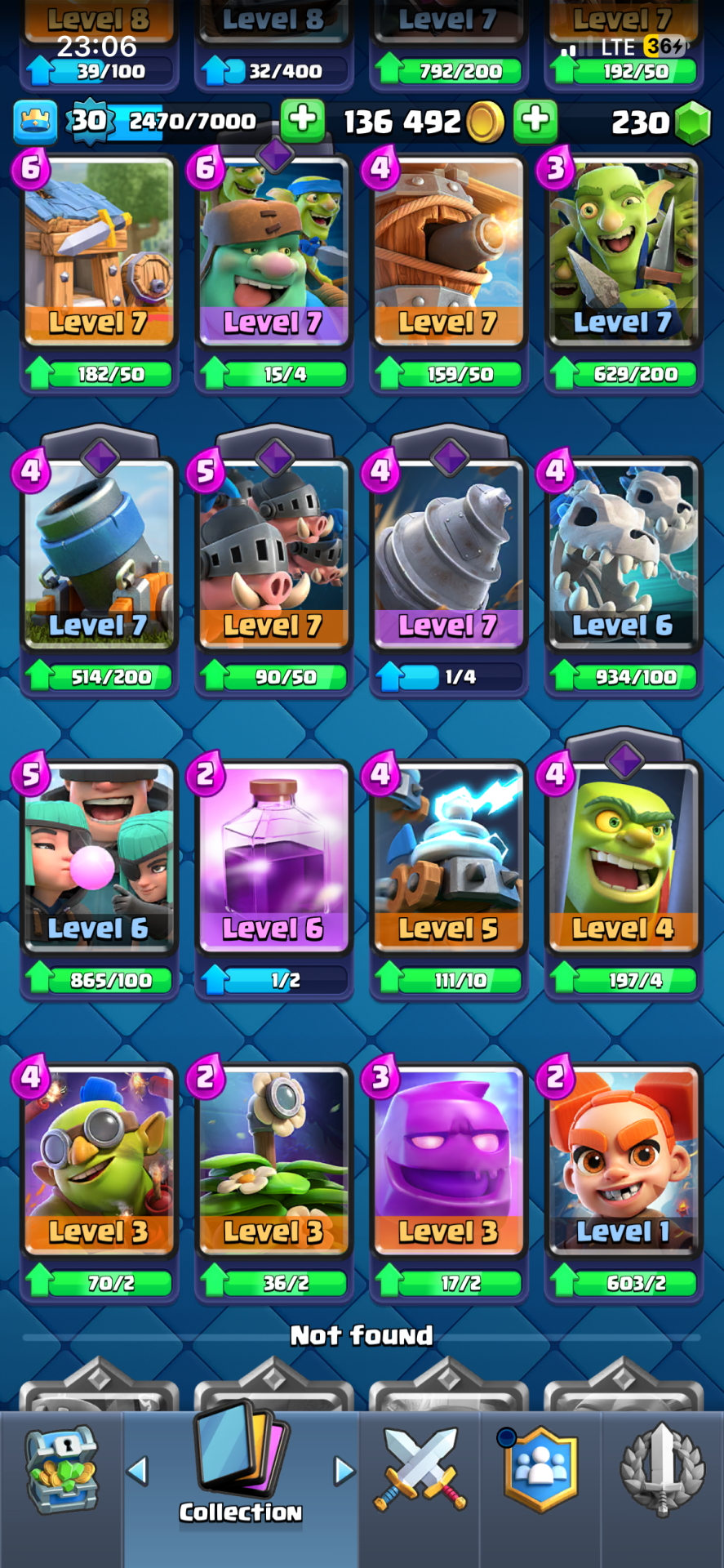Select the Royal Hogs card
This screenshot has width=724, height=1568.
pyautogui.click(x=273, y=554)
